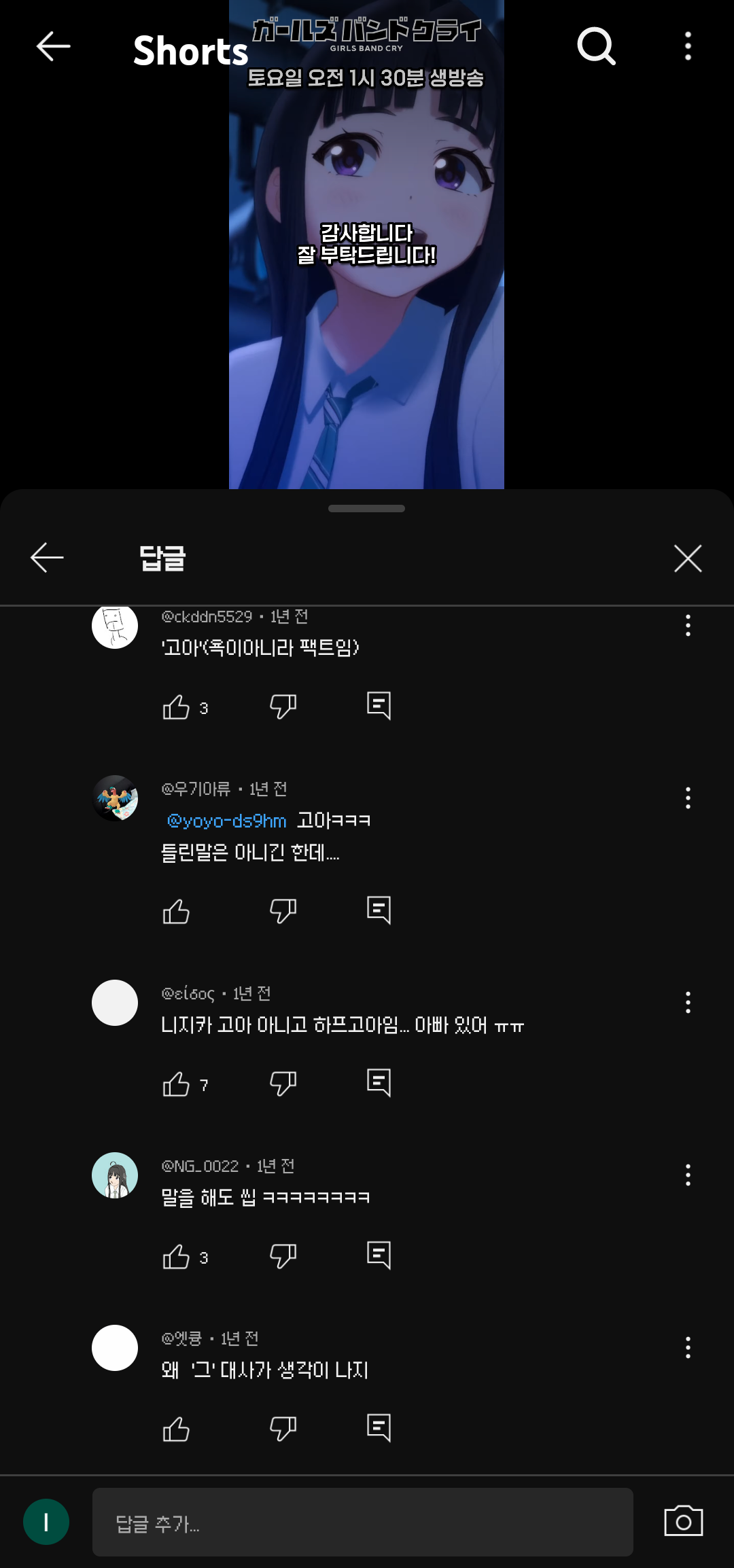Go back from the Shorts player

(53, 47)
